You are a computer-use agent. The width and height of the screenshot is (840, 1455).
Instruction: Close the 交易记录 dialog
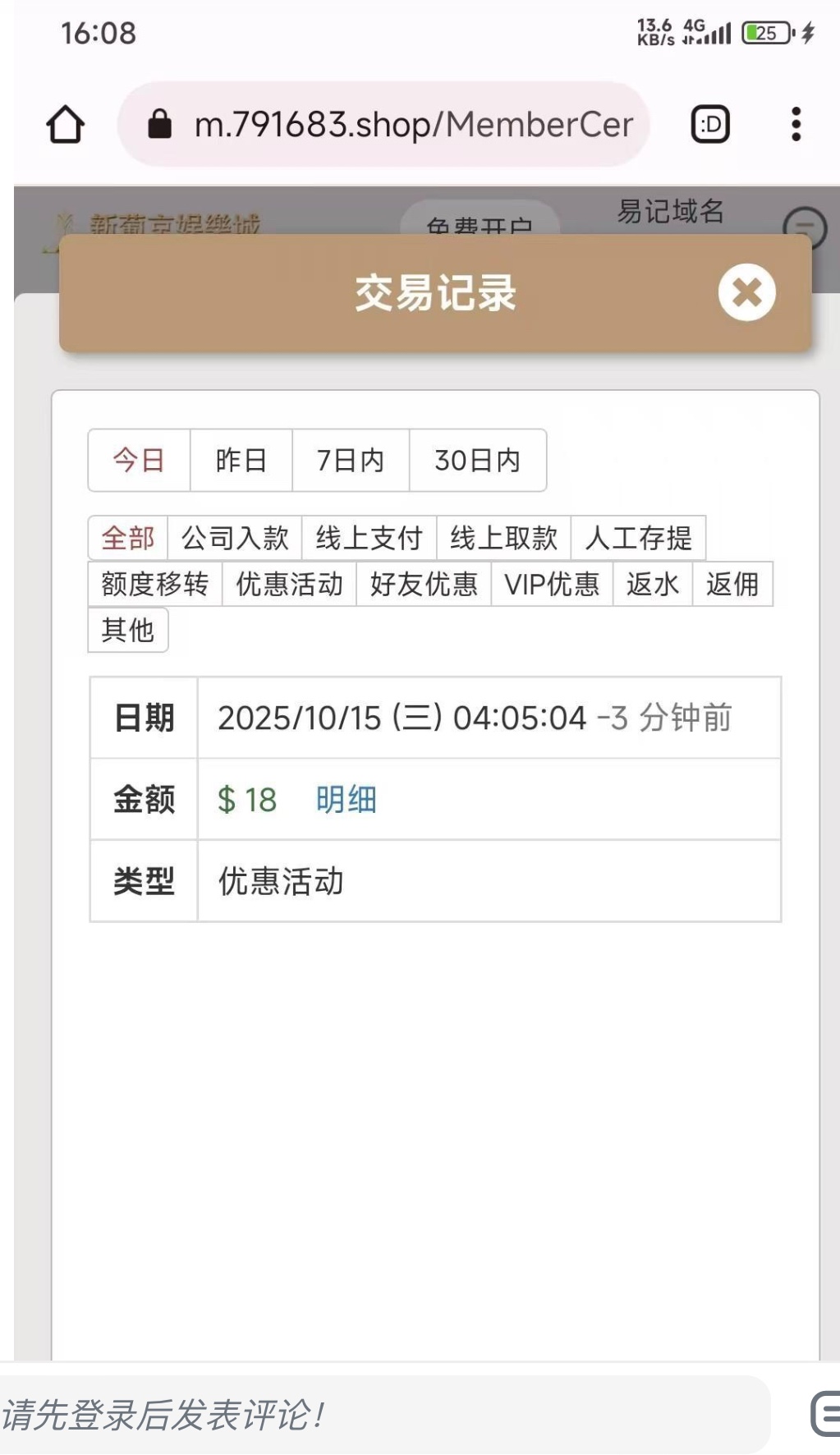[x=746, y=292]
